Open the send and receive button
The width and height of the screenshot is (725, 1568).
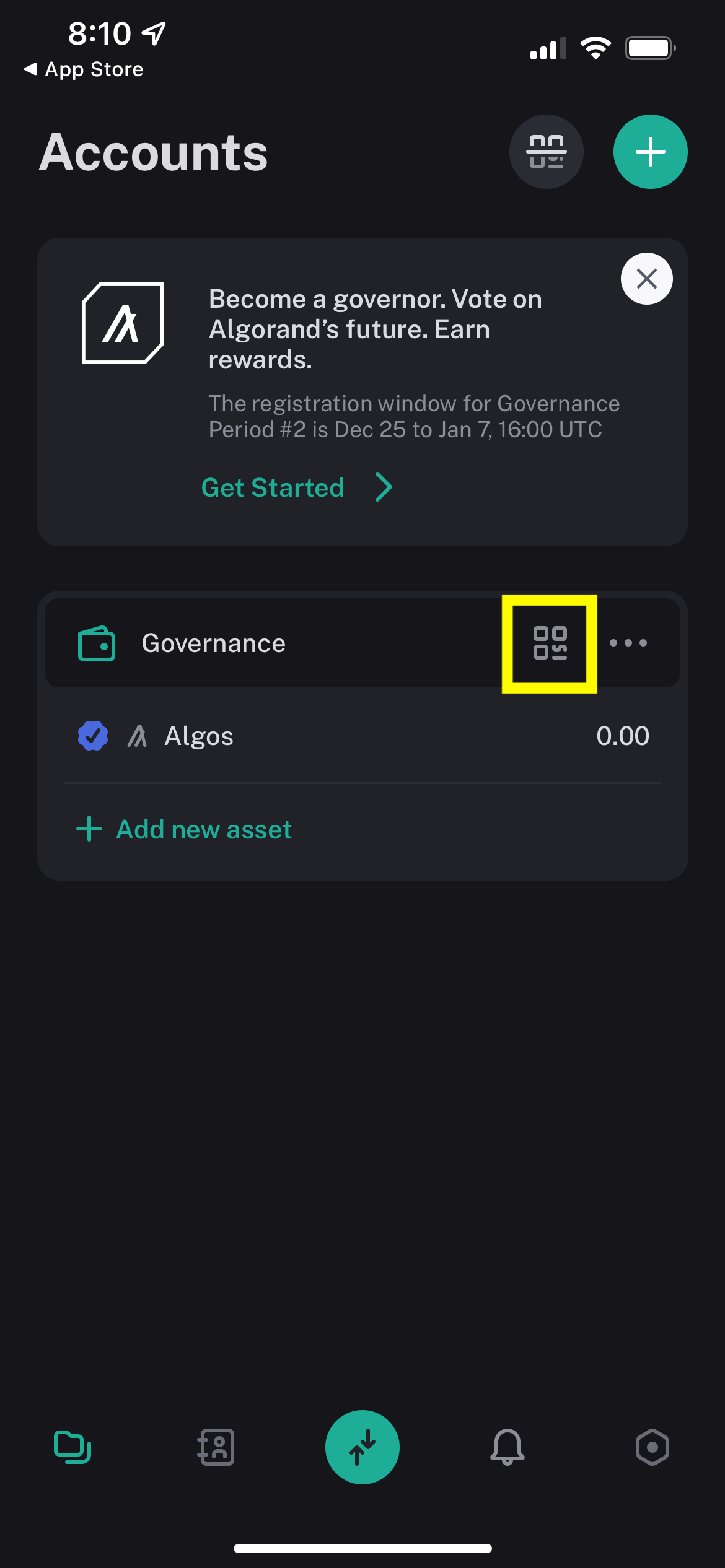click(x=362, y=1447)
